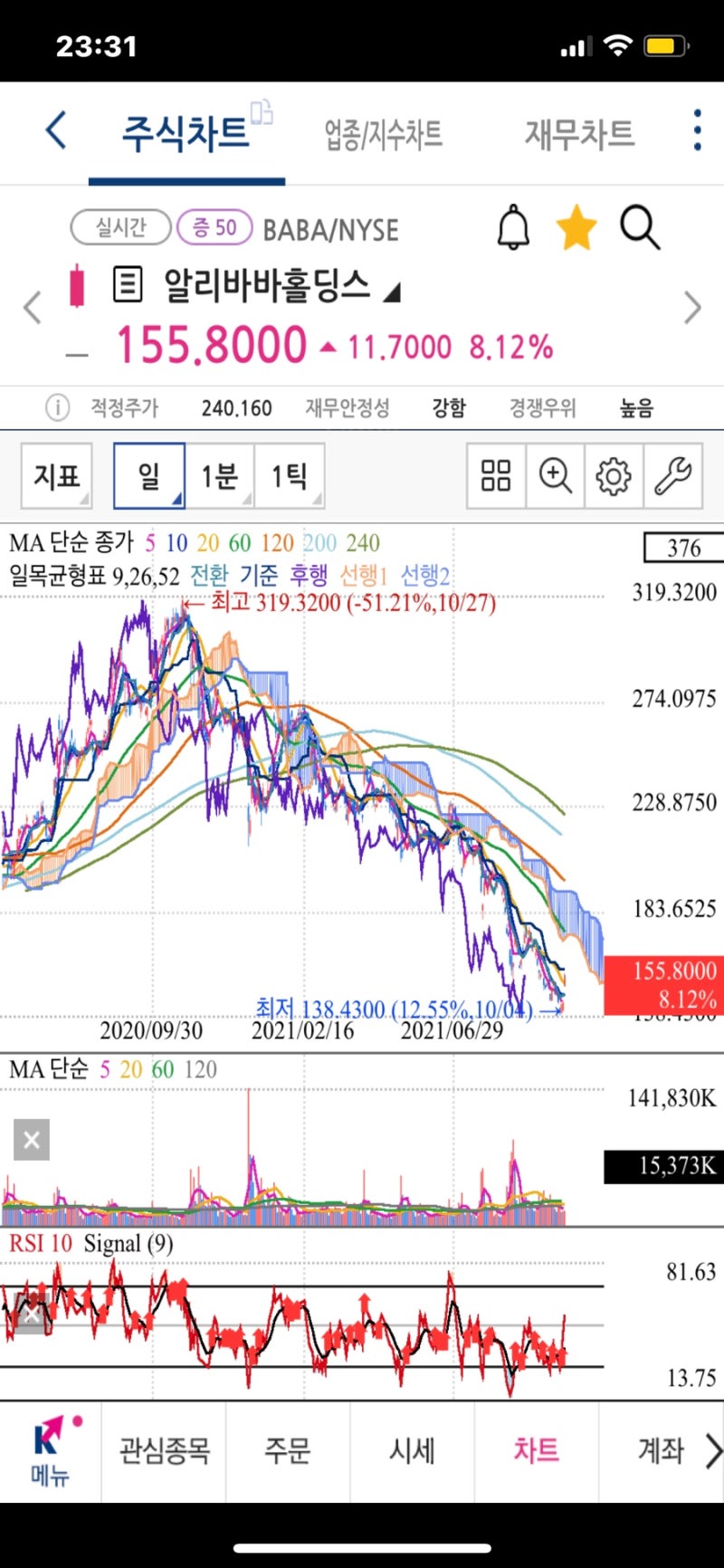Image resolution: width=724 pixels, height=1568 pixels.
Task: Open 관심종목 from the bottom navigation
Action: [164, 1450]
